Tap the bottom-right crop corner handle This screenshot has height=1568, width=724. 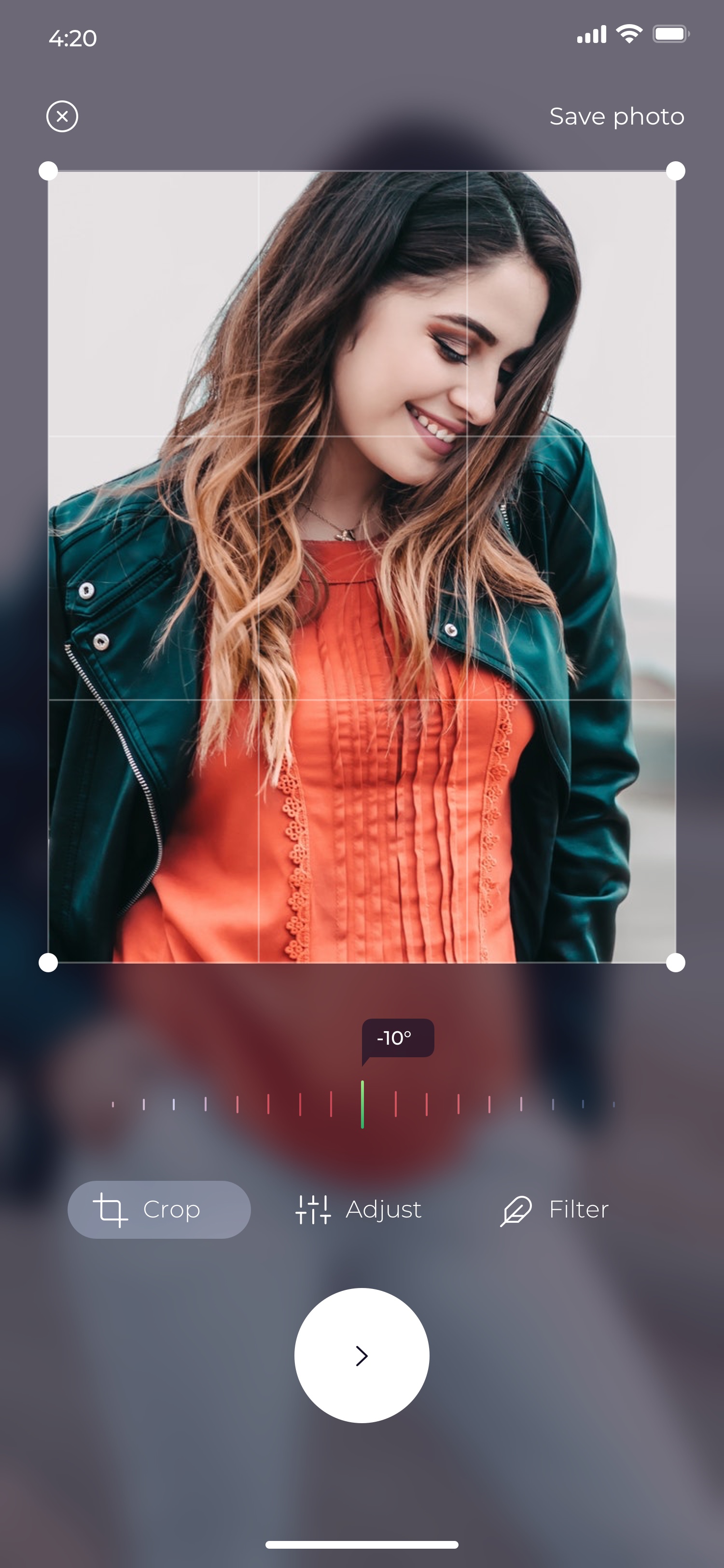(x=675, y=962)
